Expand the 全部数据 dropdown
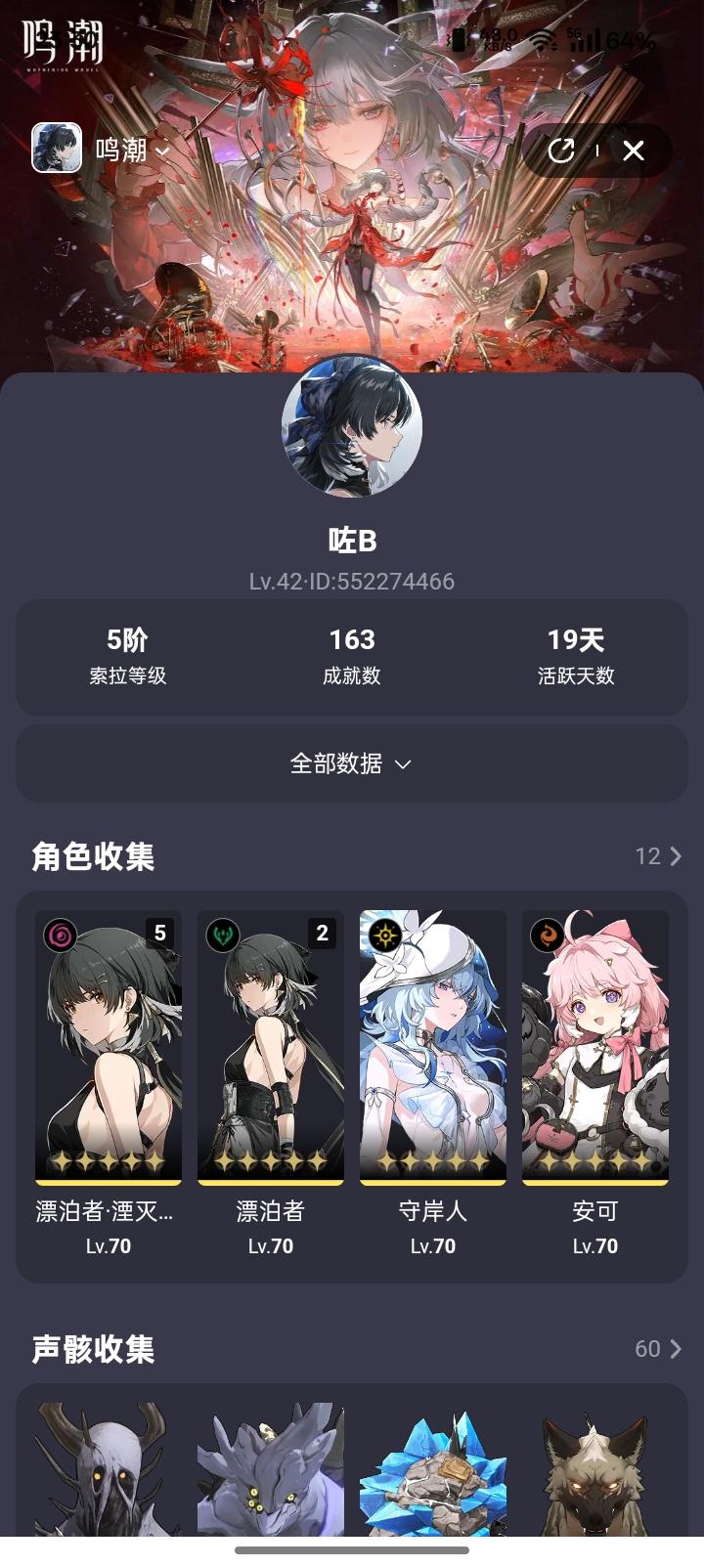Viewport: 704px width, 1568px height. pos(350,764)
